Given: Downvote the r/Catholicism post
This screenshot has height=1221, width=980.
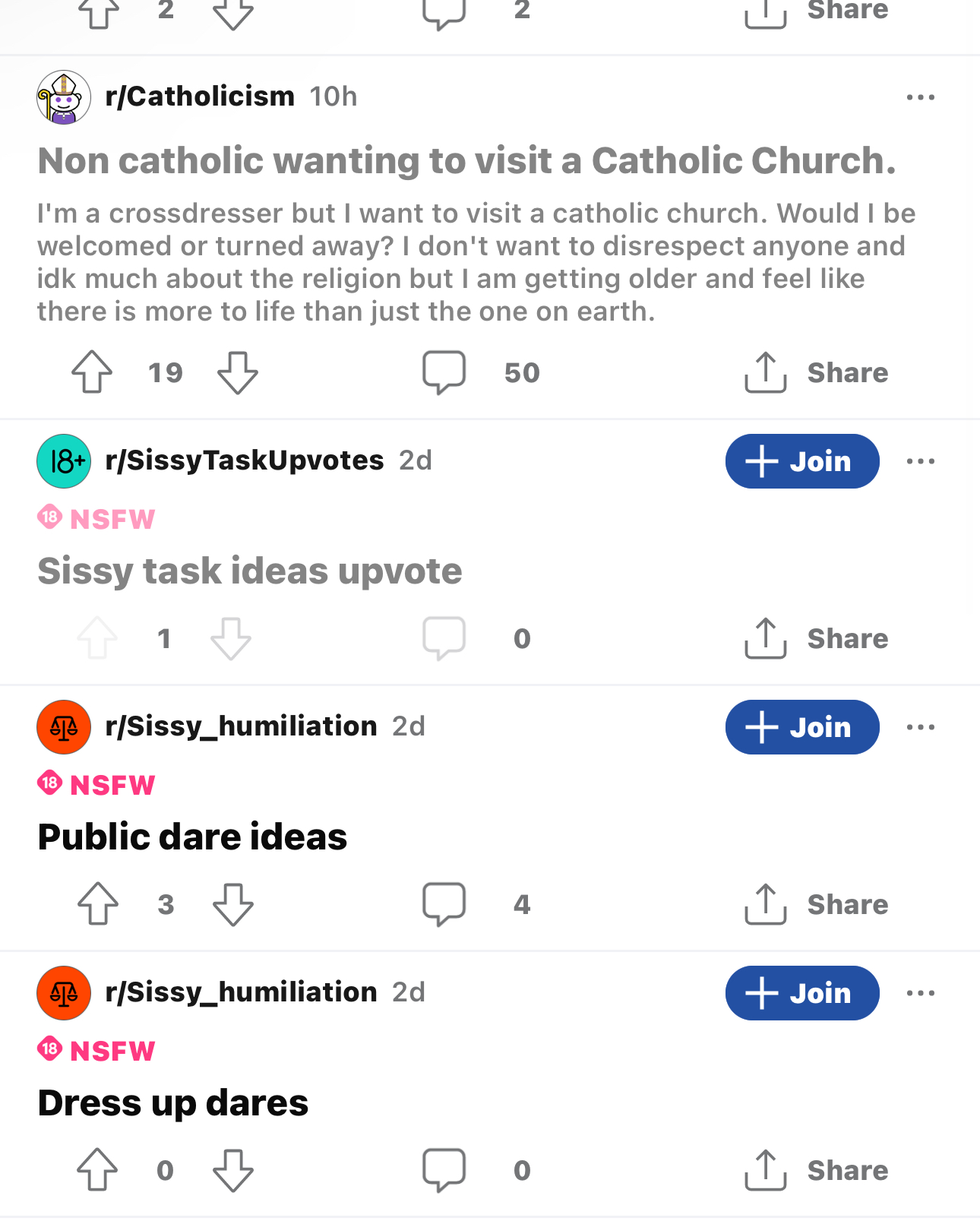Looking at the screenshot, I should (x=237, y=372).
